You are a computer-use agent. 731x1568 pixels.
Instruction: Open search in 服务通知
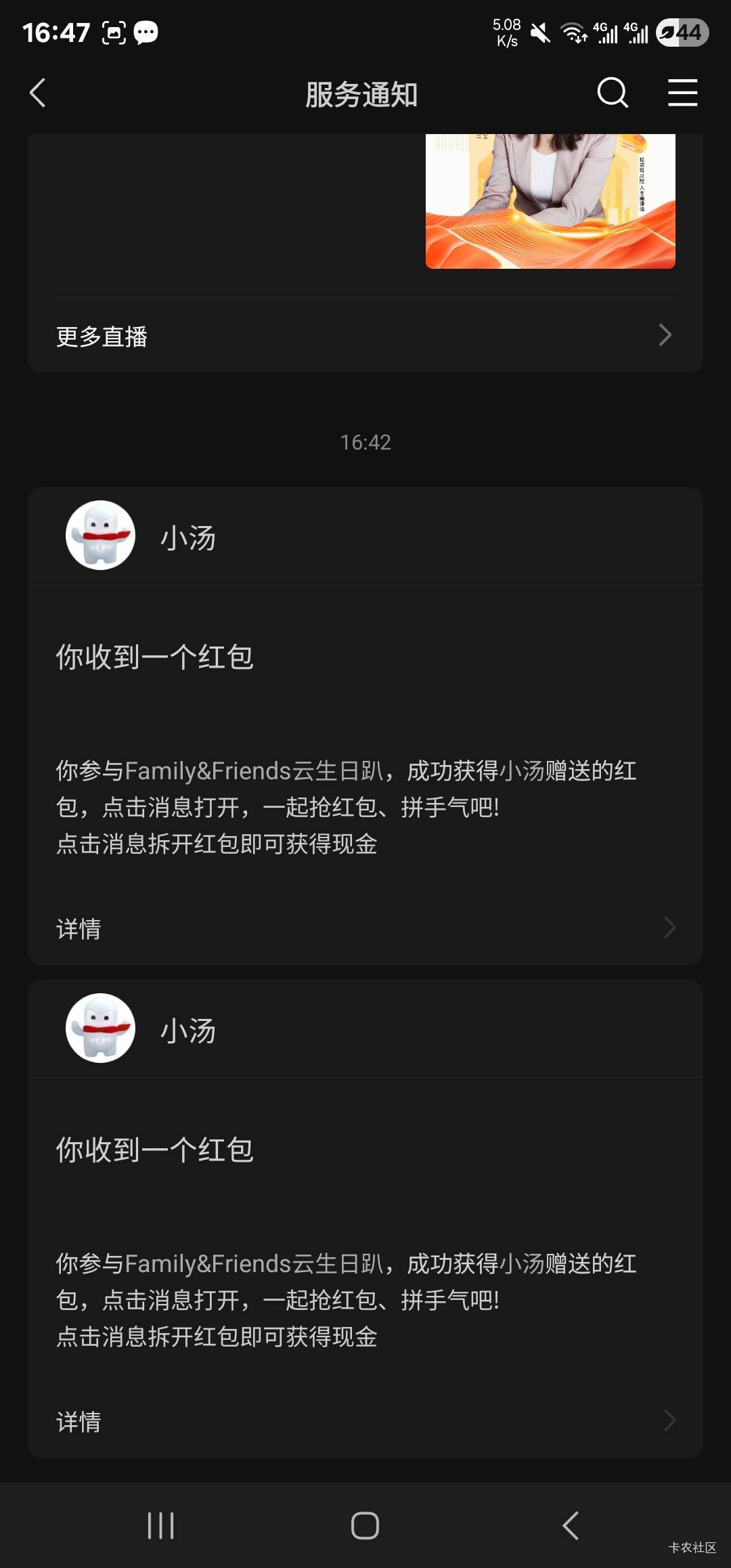coord(613,93)
